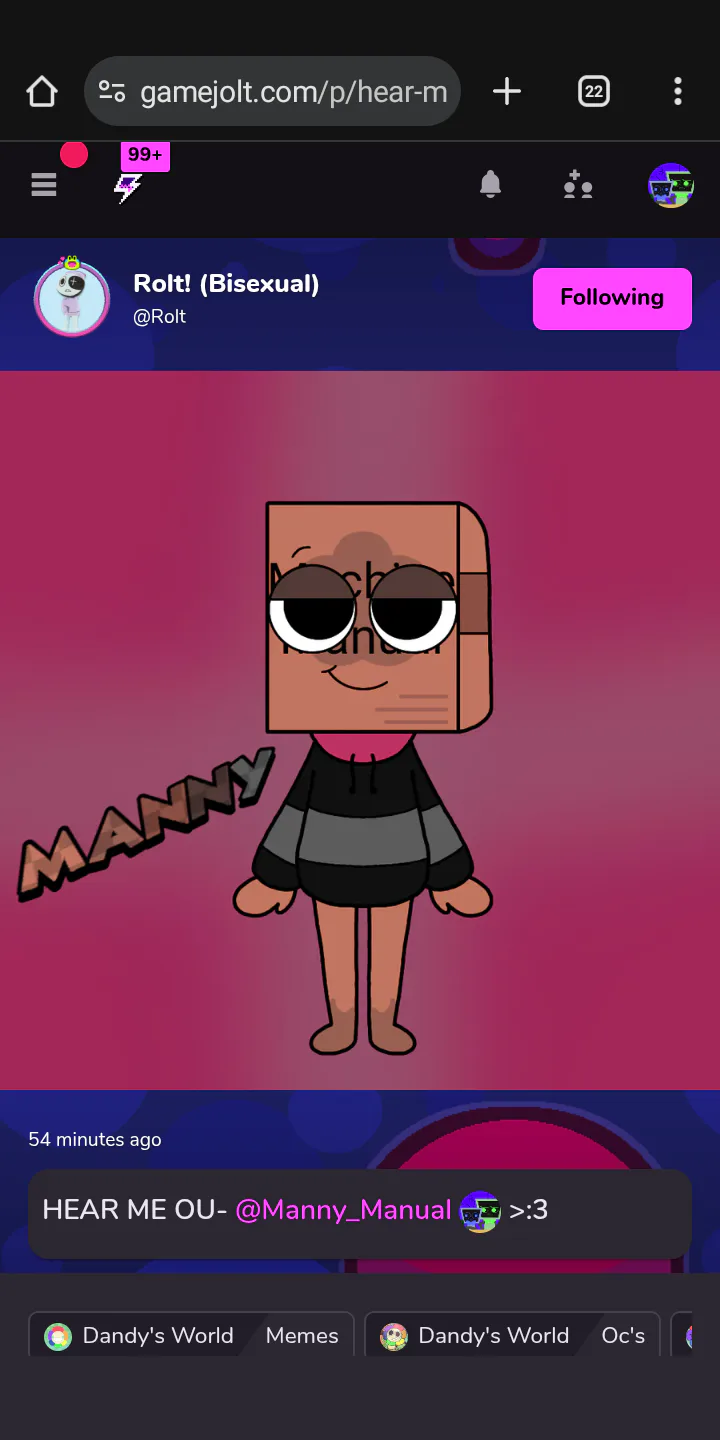Open your account avatar menu
This screenshot has height=1440, width=720.
671,185
